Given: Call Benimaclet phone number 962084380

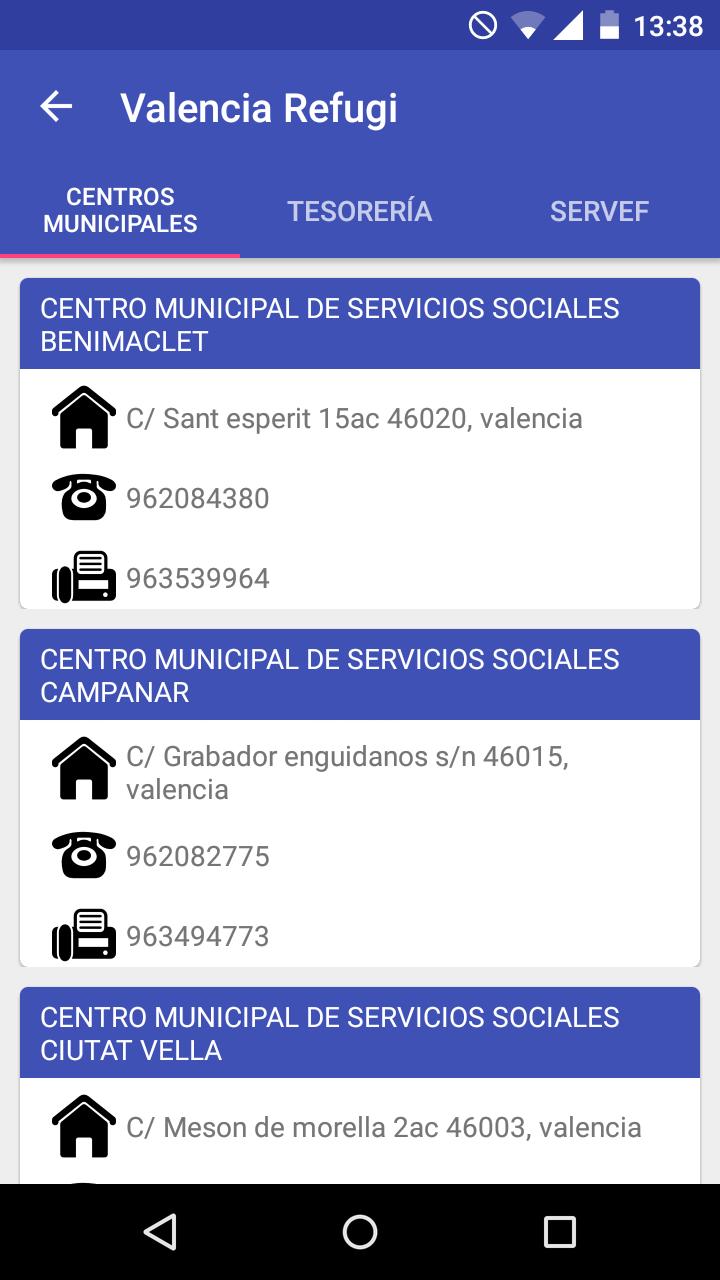Looking at the screenshot, I should pyautogui.click(x=198, y=498).
